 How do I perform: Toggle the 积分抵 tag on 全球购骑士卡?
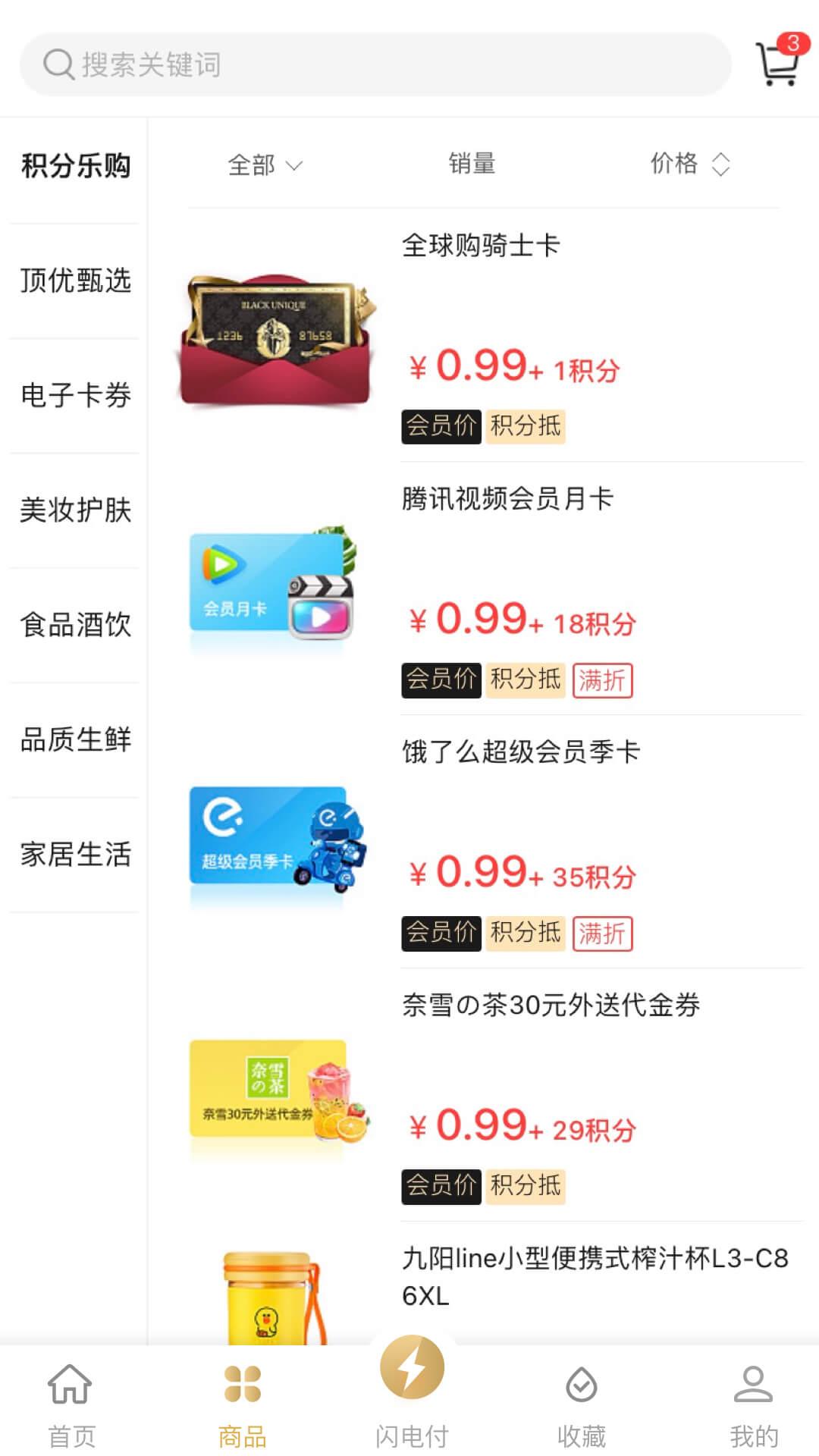coord(526,427)
